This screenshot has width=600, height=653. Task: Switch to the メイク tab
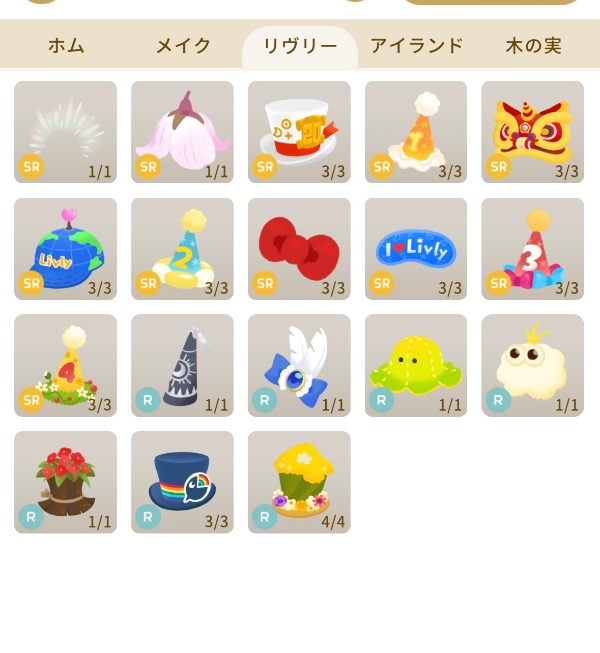pyautogui.click(x=183, y=46)
